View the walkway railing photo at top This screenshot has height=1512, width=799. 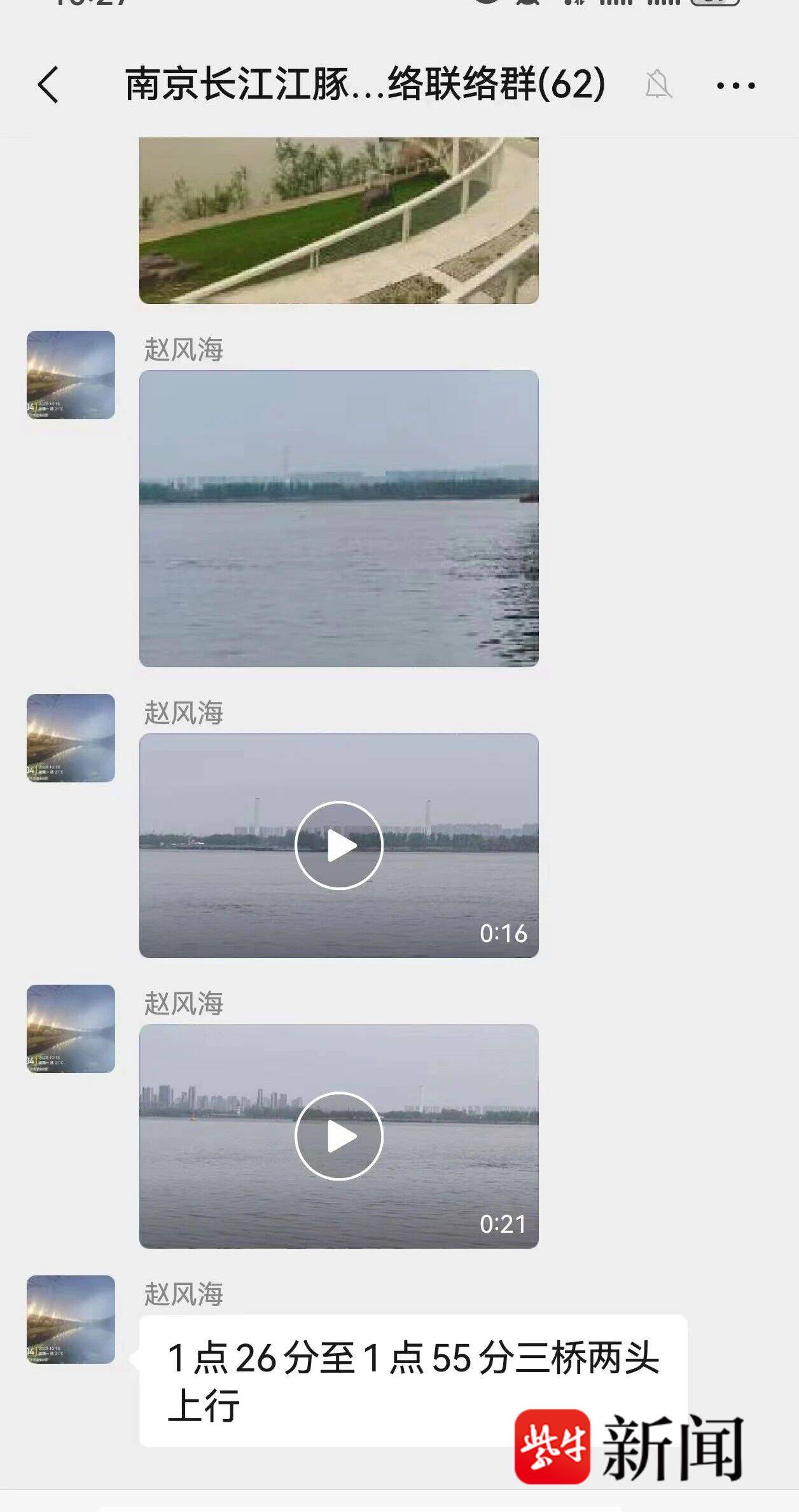pos(339,220)
